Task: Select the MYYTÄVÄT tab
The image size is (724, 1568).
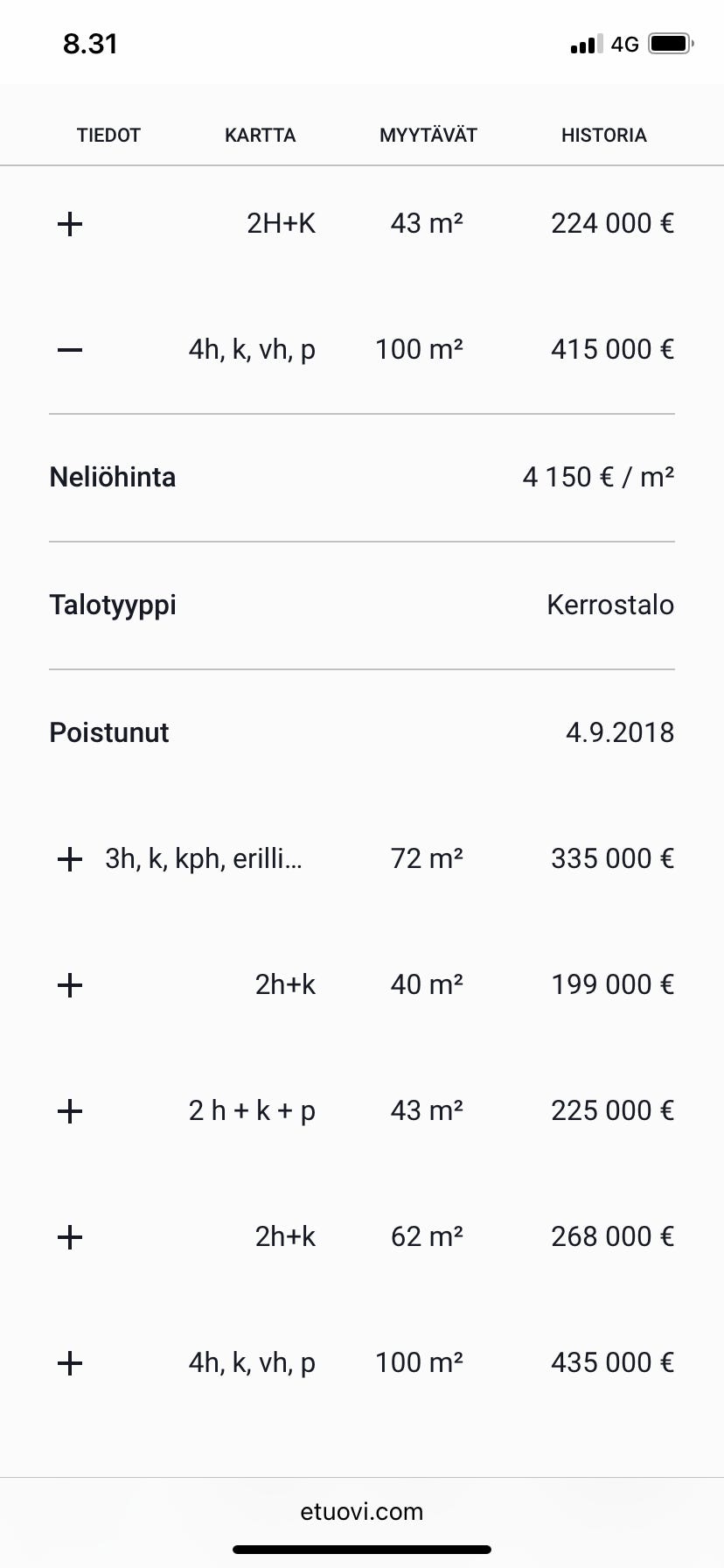Action: pyautogui.click(x=428, y=135)
